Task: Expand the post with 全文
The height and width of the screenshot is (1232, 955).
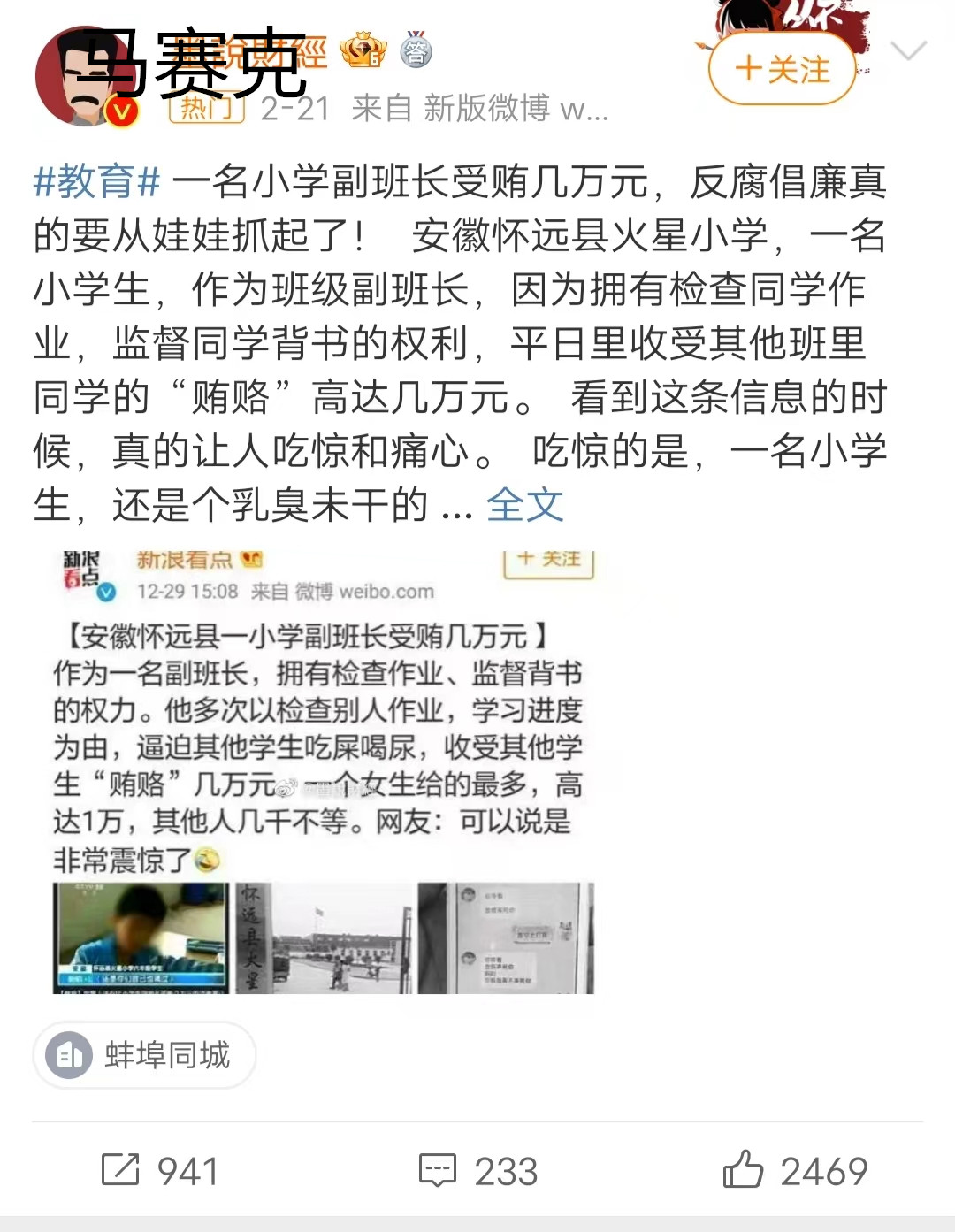Action: (524, 506)
